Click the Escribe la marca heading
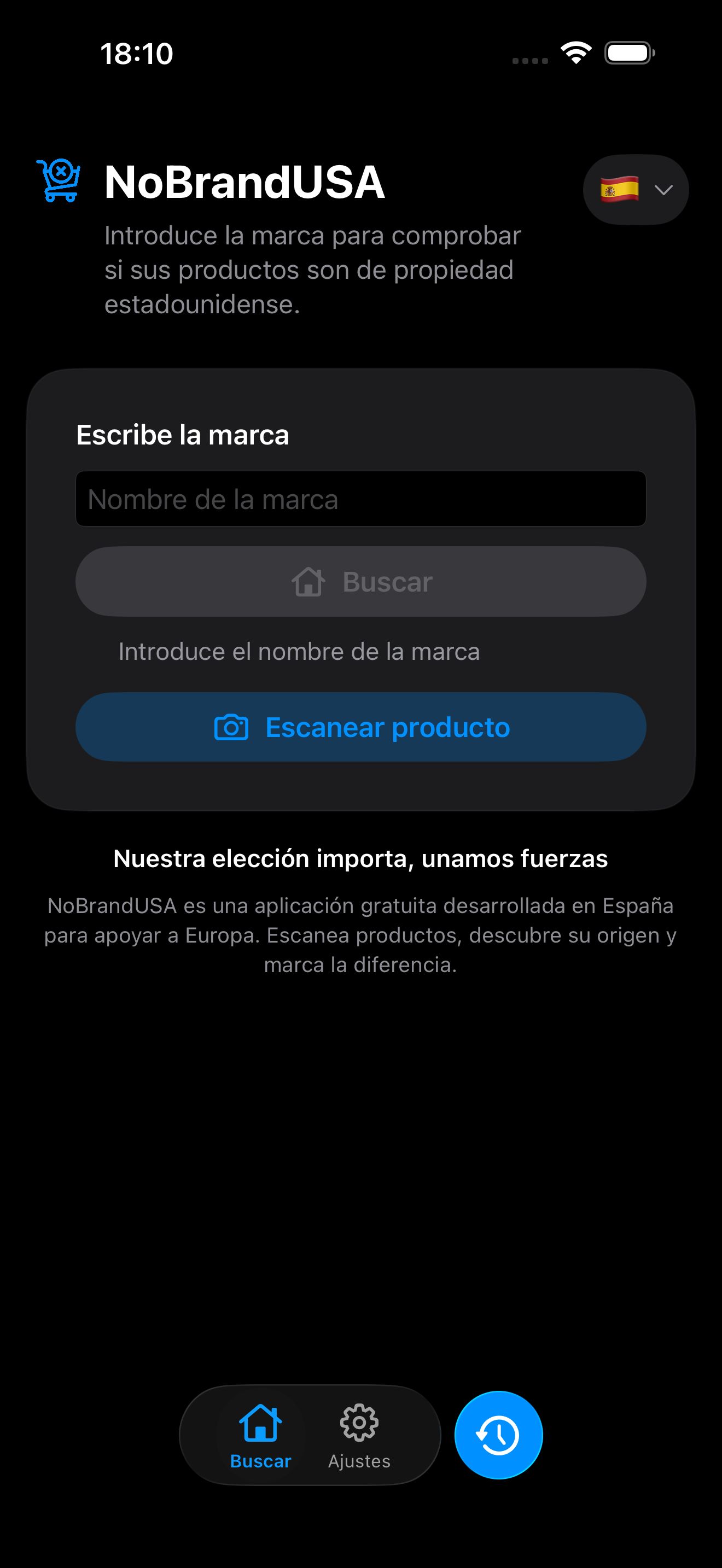This screenshot has width=722, height=1568. pyautogui.click(x=183, y=434)
